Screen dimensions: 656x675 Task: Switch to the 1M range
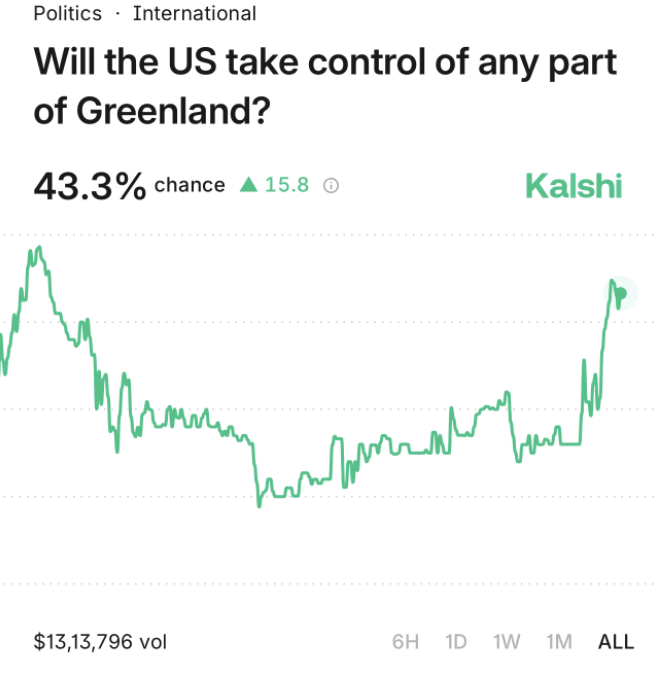559,642
